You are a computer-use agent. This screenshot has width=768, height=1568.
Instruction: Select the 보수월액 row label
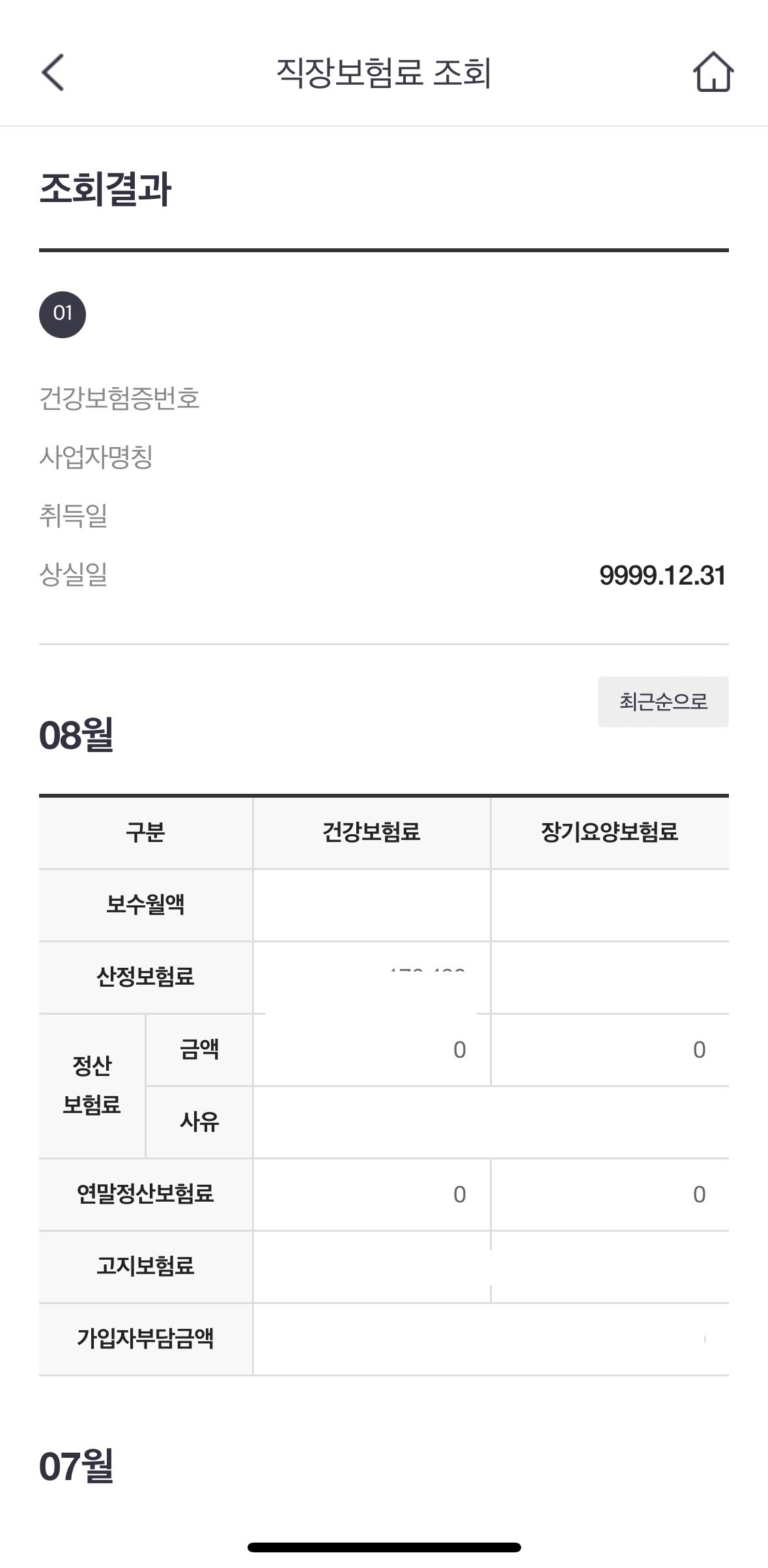(x=145, y=905)
